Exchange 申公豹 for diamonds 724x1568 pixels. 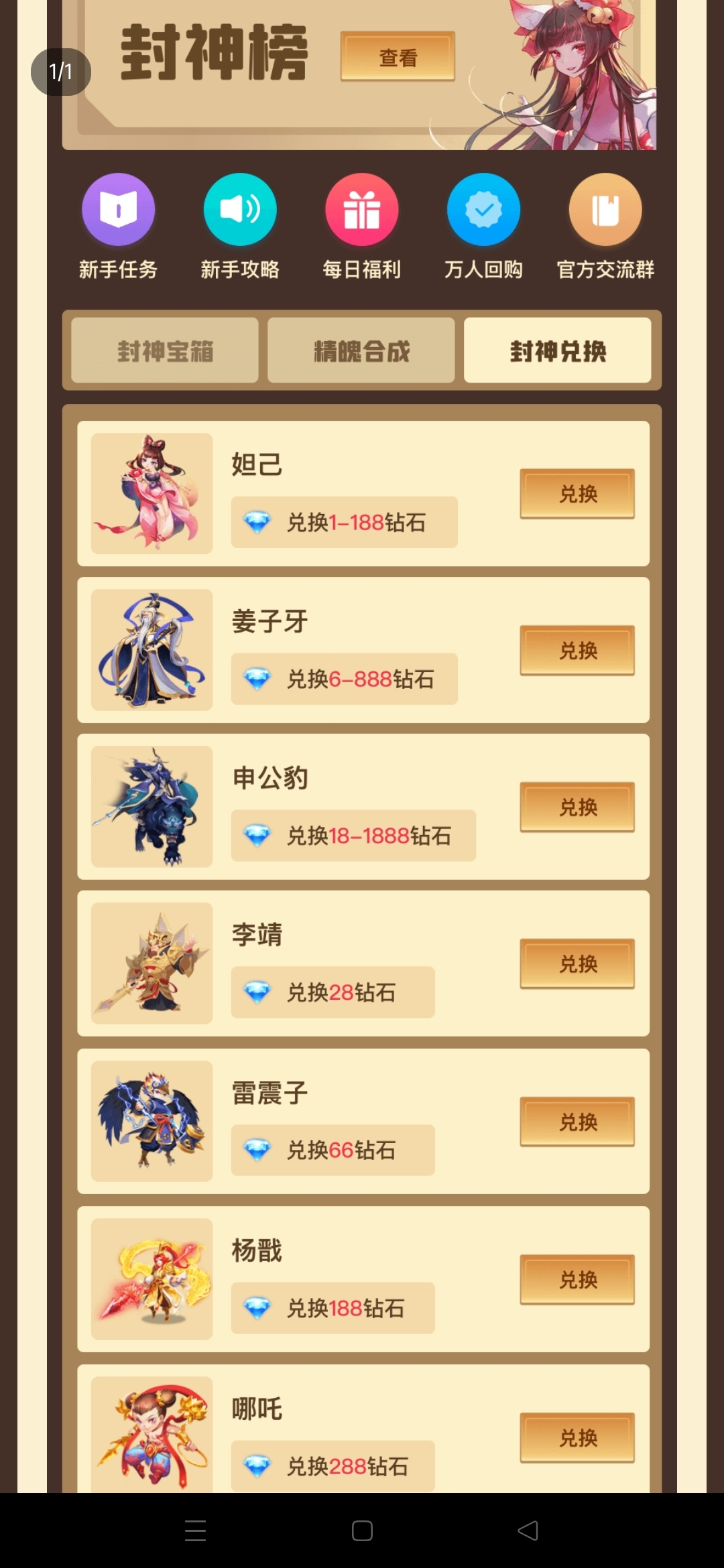(577, 807)
